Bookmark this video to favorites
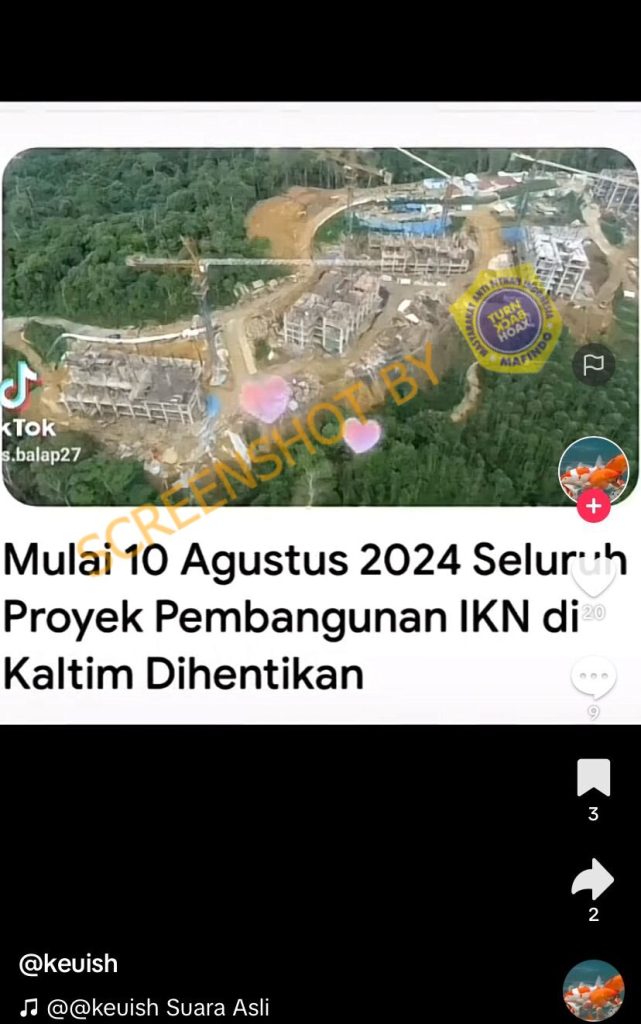The width and height of the screenshot is (641, 1024). tap(593, 778)
